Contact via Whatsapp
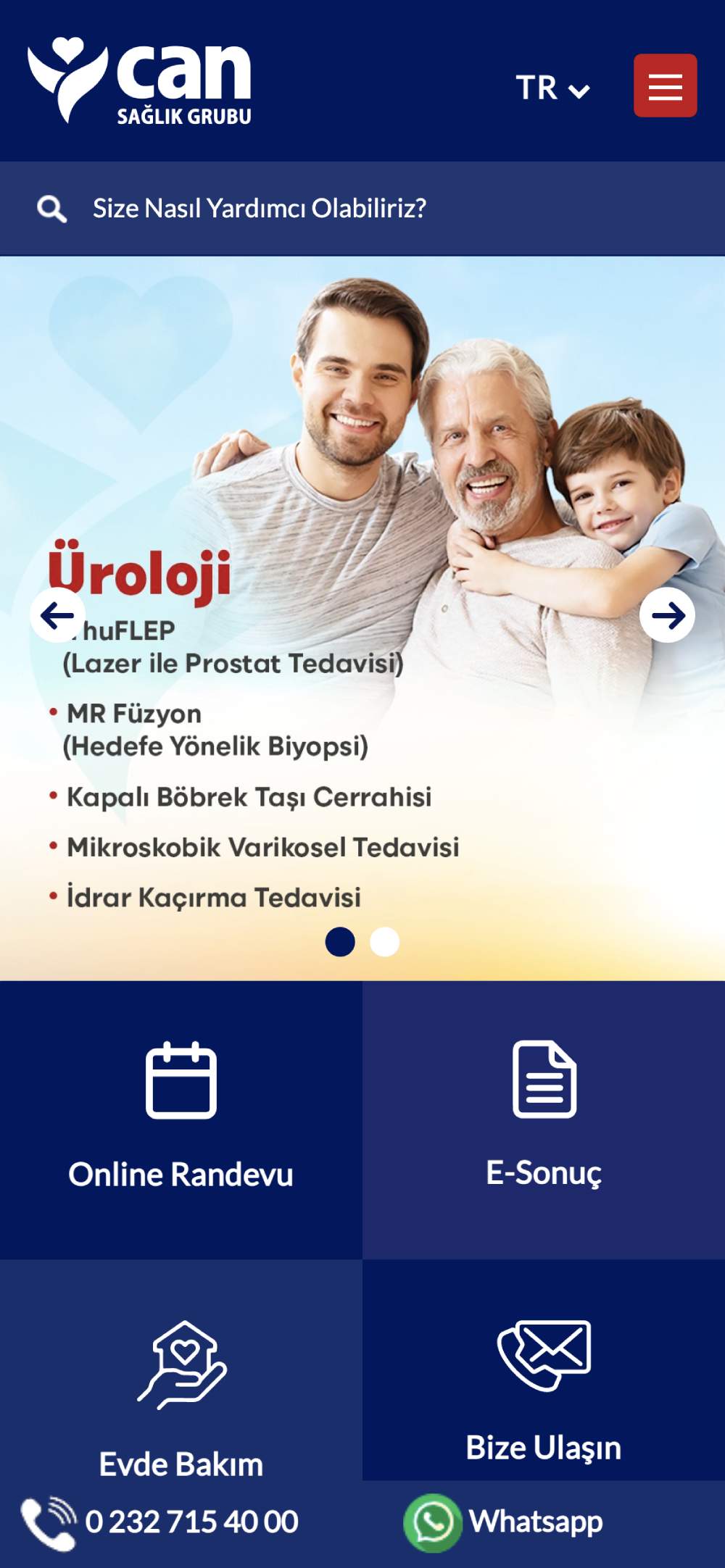The width and height of the screenshot is (725, 1568). pos(505,1522)
